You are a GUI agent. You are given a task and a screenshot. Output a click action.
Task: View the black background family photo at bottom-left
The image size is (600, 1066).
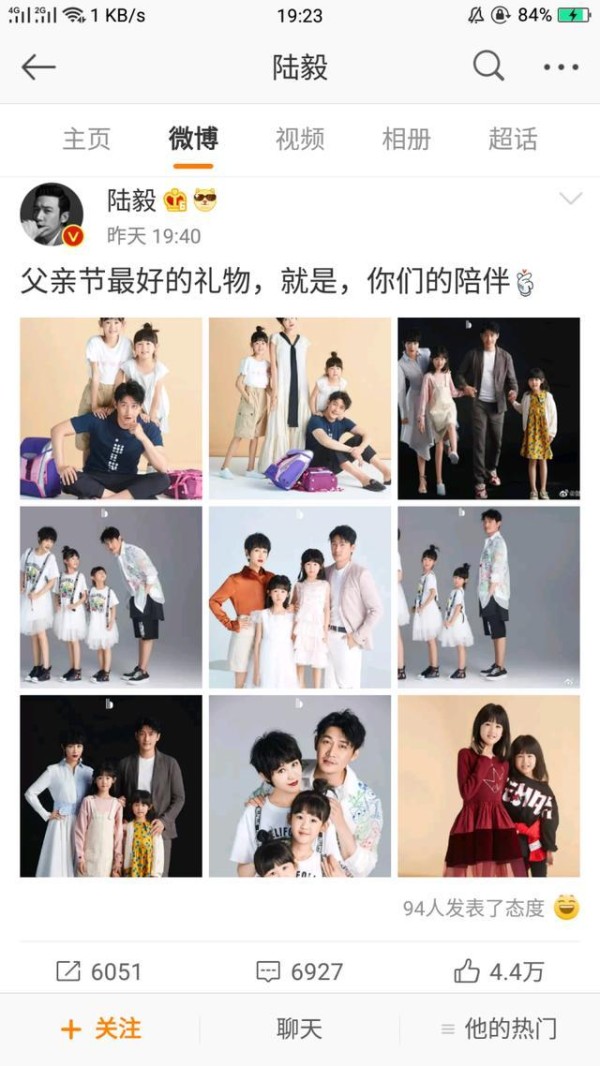point(111,786)
